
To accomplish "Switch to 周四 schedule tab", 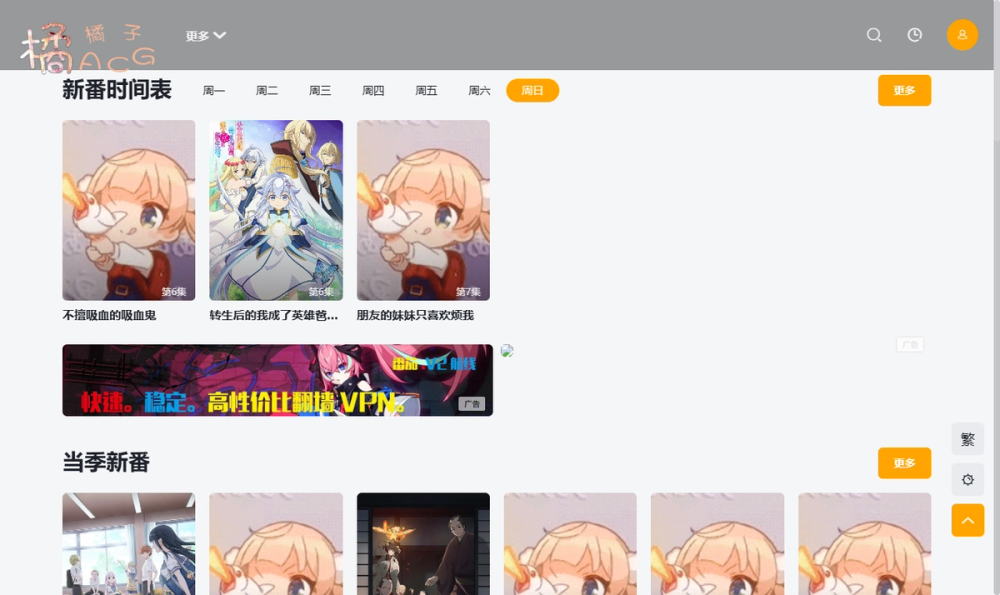I will pos(373,91).
